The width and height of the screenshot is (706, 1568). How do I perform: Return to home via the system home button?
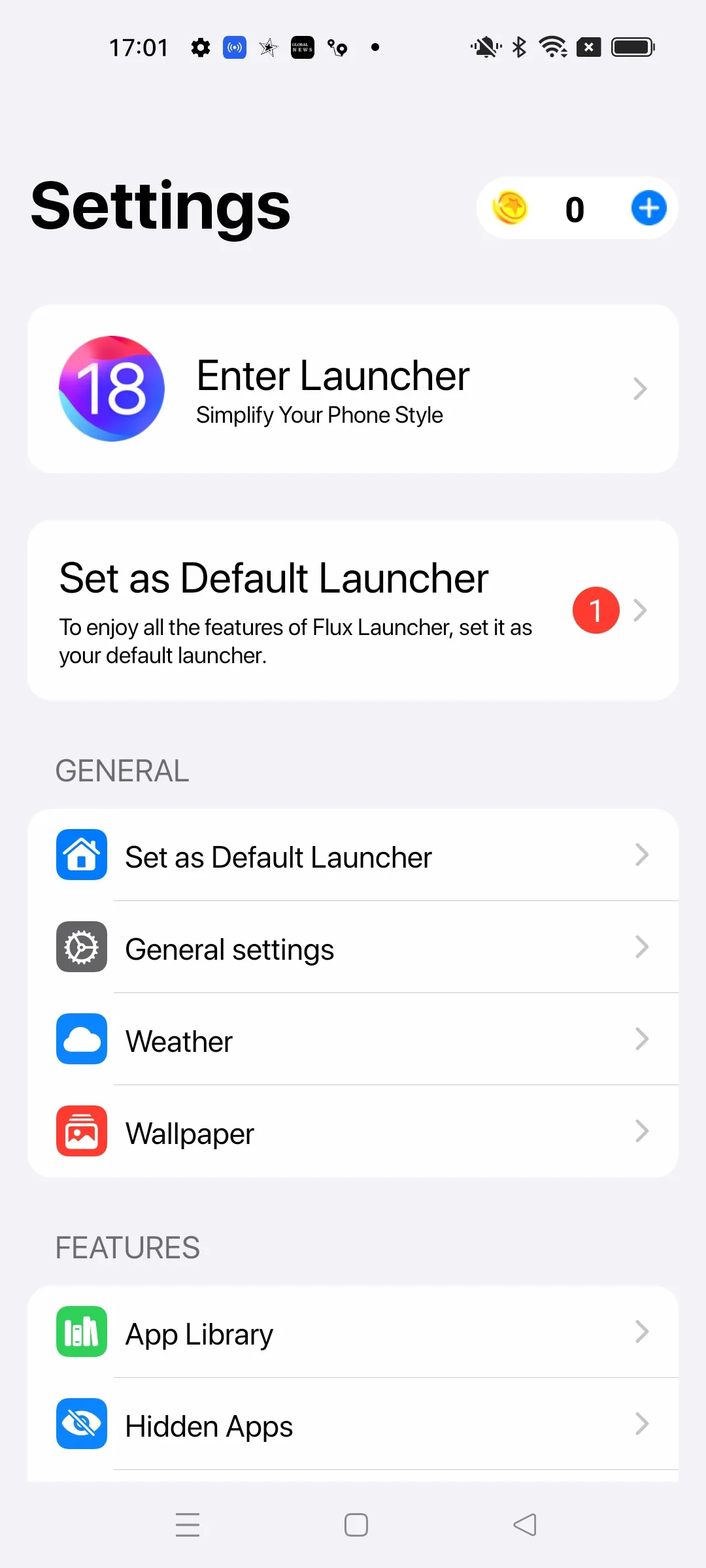(356, 1525)
